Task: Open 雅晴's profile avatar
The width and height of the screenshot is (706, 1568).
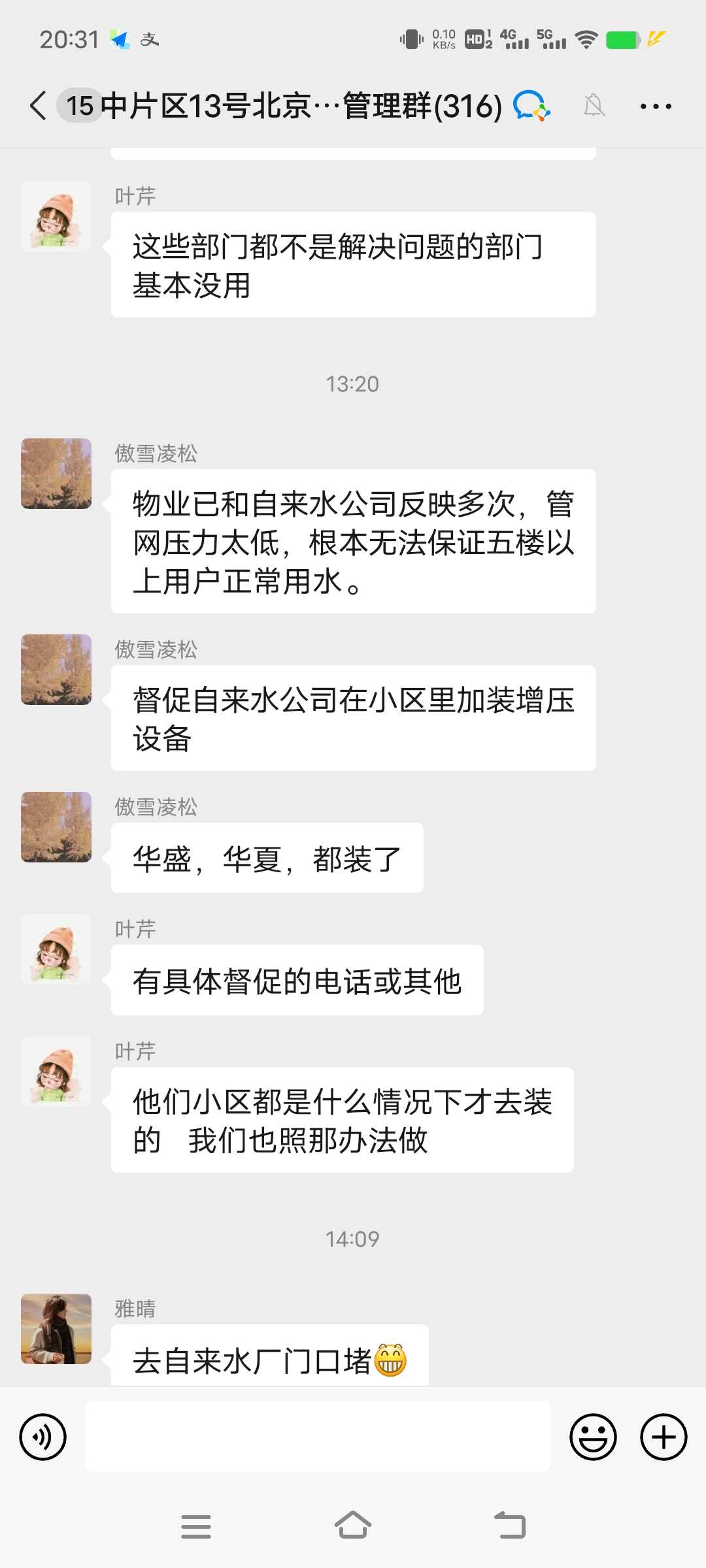Action: tap(56, 1329)
